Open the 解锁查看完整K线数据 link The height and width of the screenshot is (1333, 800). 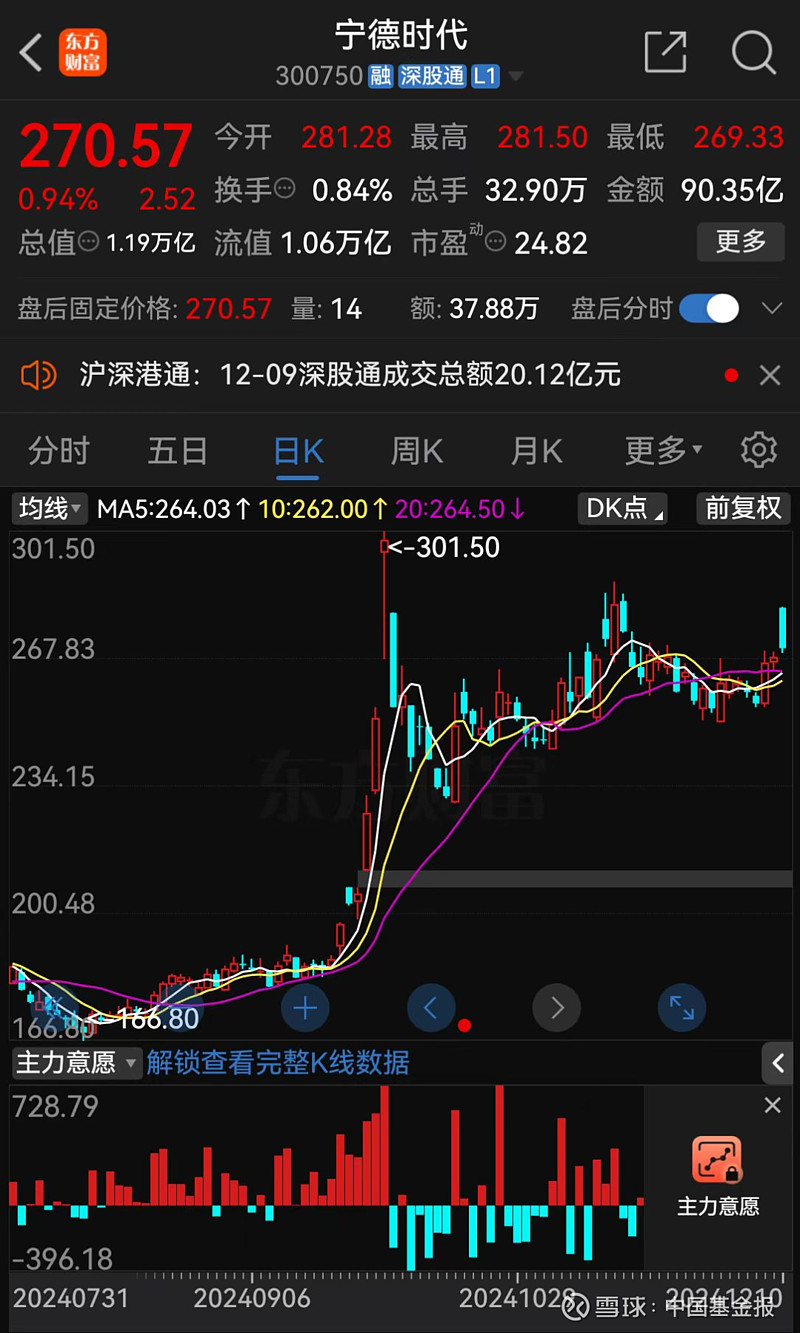coord(277,1063)
